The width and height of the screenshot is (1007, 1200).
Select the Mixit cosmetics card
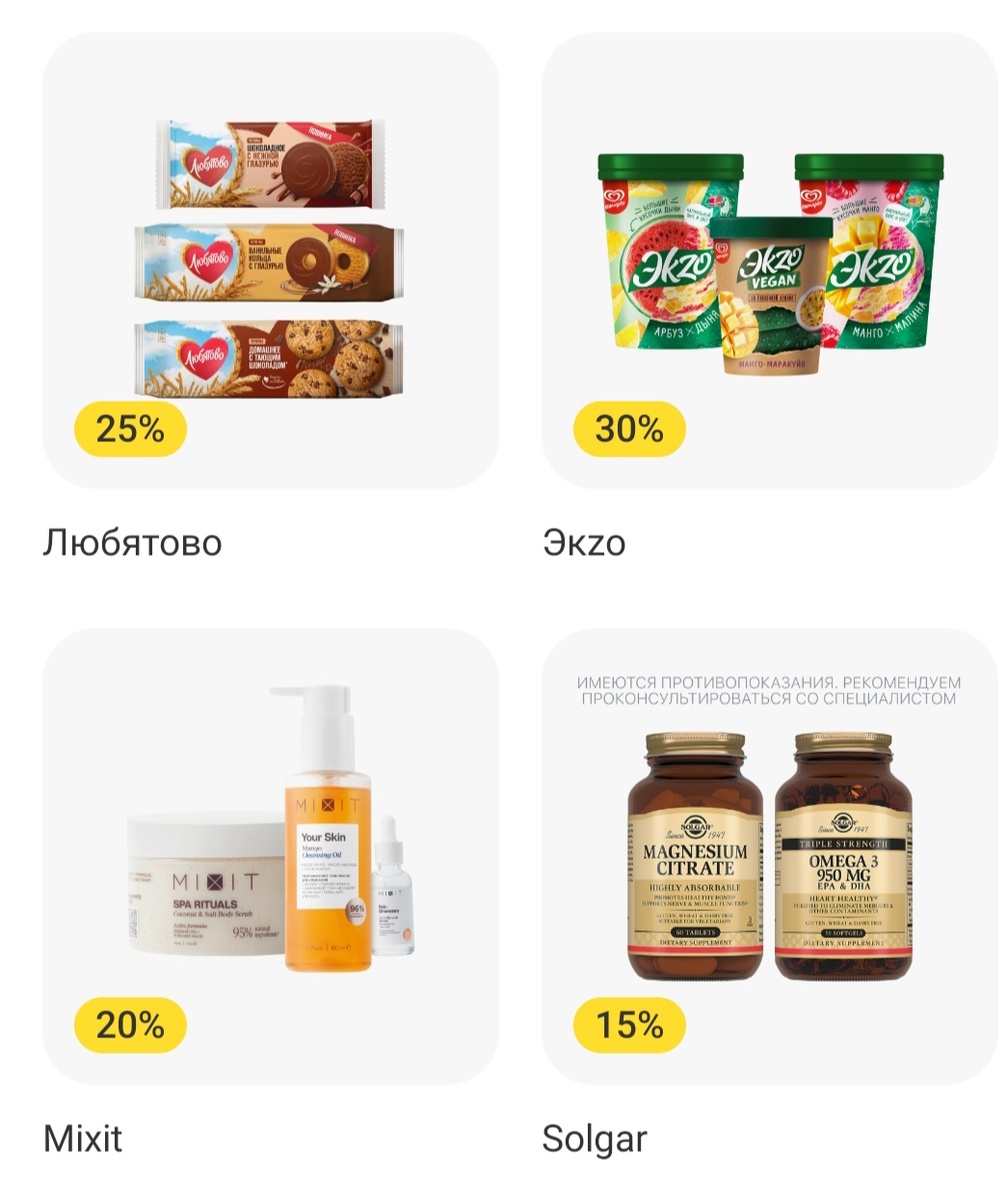click(x=270, y=856)
